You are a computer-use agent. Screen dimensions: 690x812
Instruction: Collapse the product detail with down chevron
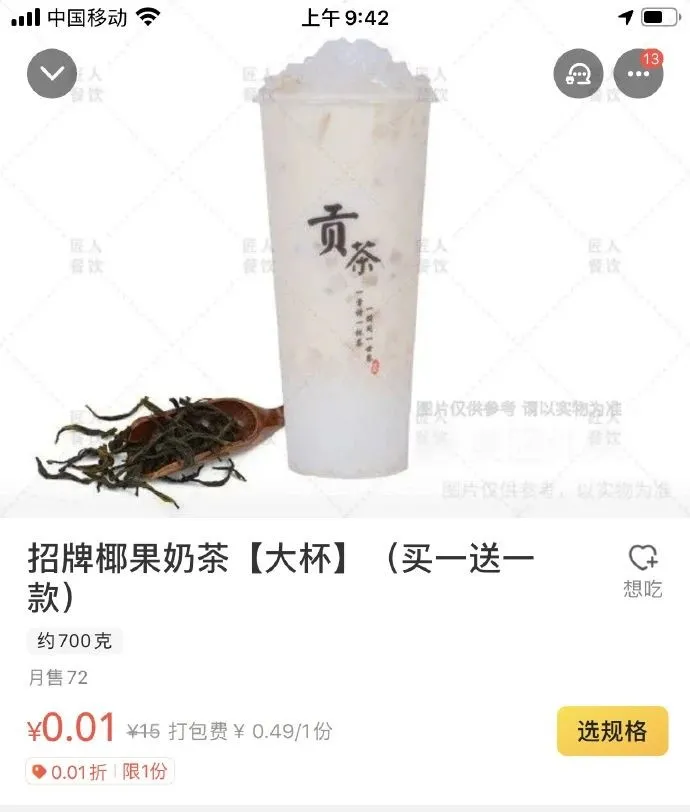[52, 73]
